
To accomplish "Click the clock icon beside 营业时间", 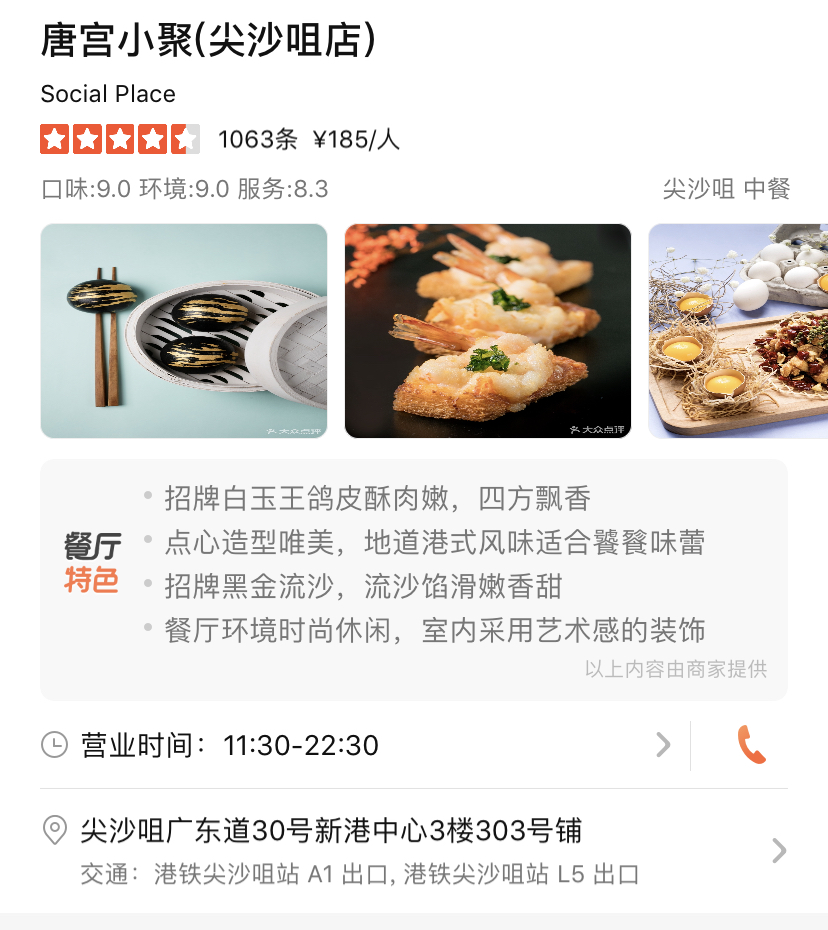I will pyautogui.click(x=57, y=745).
